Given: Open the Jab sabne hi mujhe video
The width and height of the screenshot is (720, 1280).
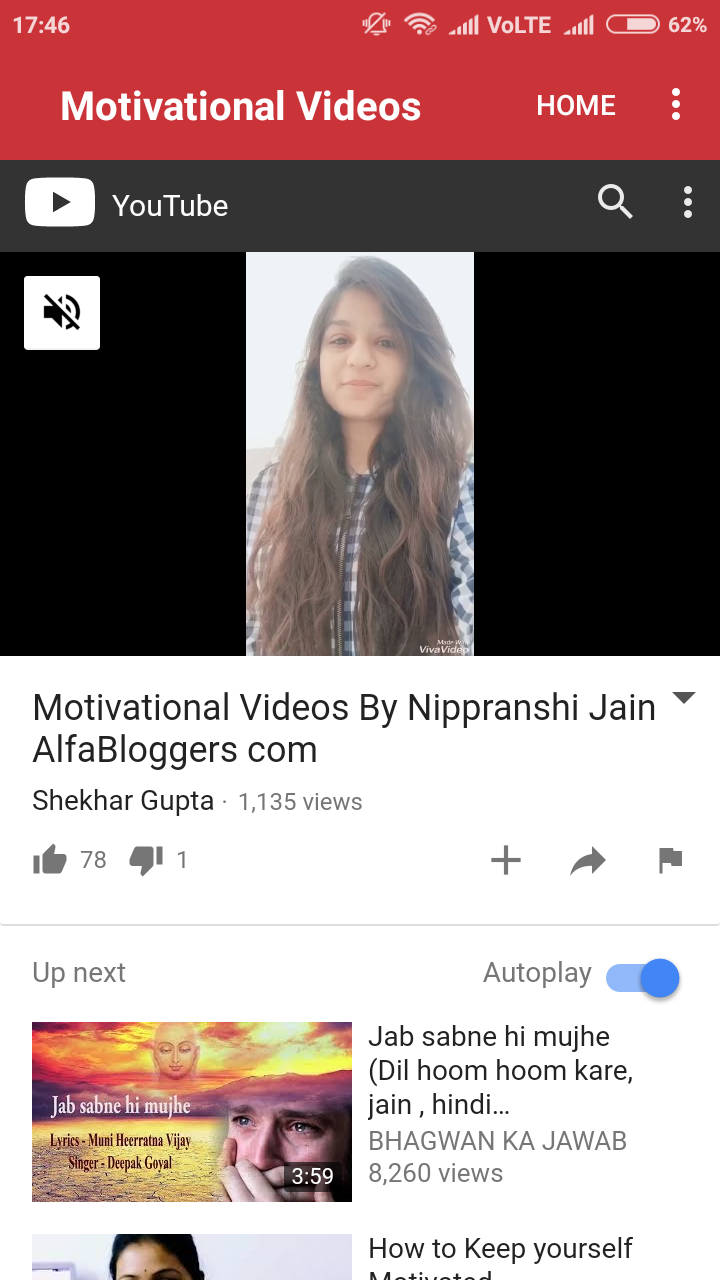Looking at the screenshot, I should [x=192, y=1111].
